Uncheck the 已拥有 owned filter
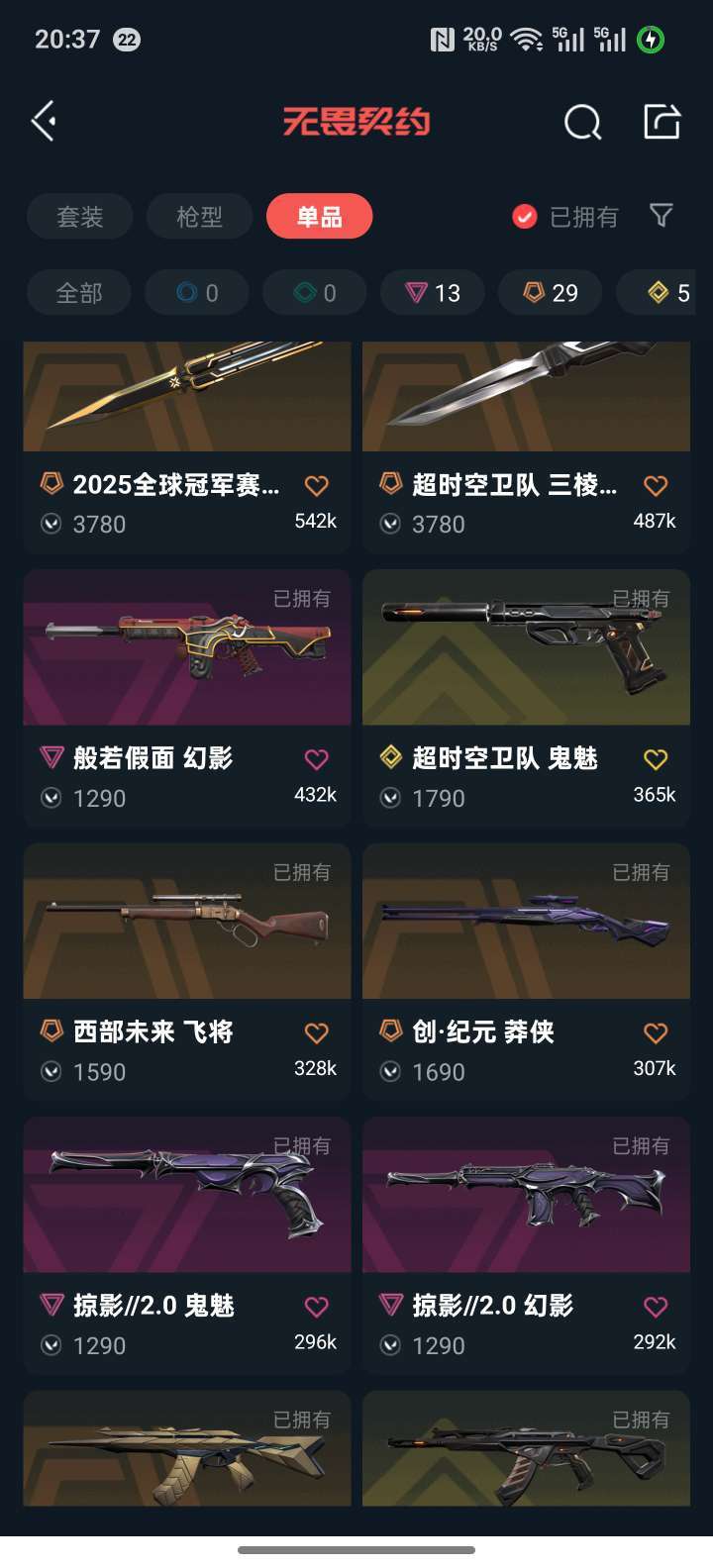This screenshot has height=1568, width=713. (524, 216)
